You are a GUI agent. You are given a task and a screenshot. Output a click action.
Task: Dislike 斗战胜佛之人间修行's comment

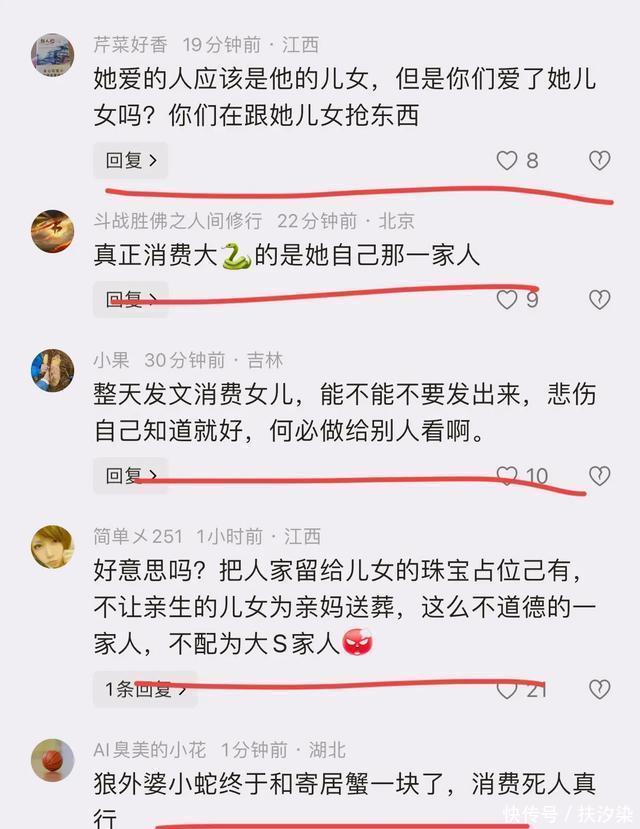[x=599, y=299]
